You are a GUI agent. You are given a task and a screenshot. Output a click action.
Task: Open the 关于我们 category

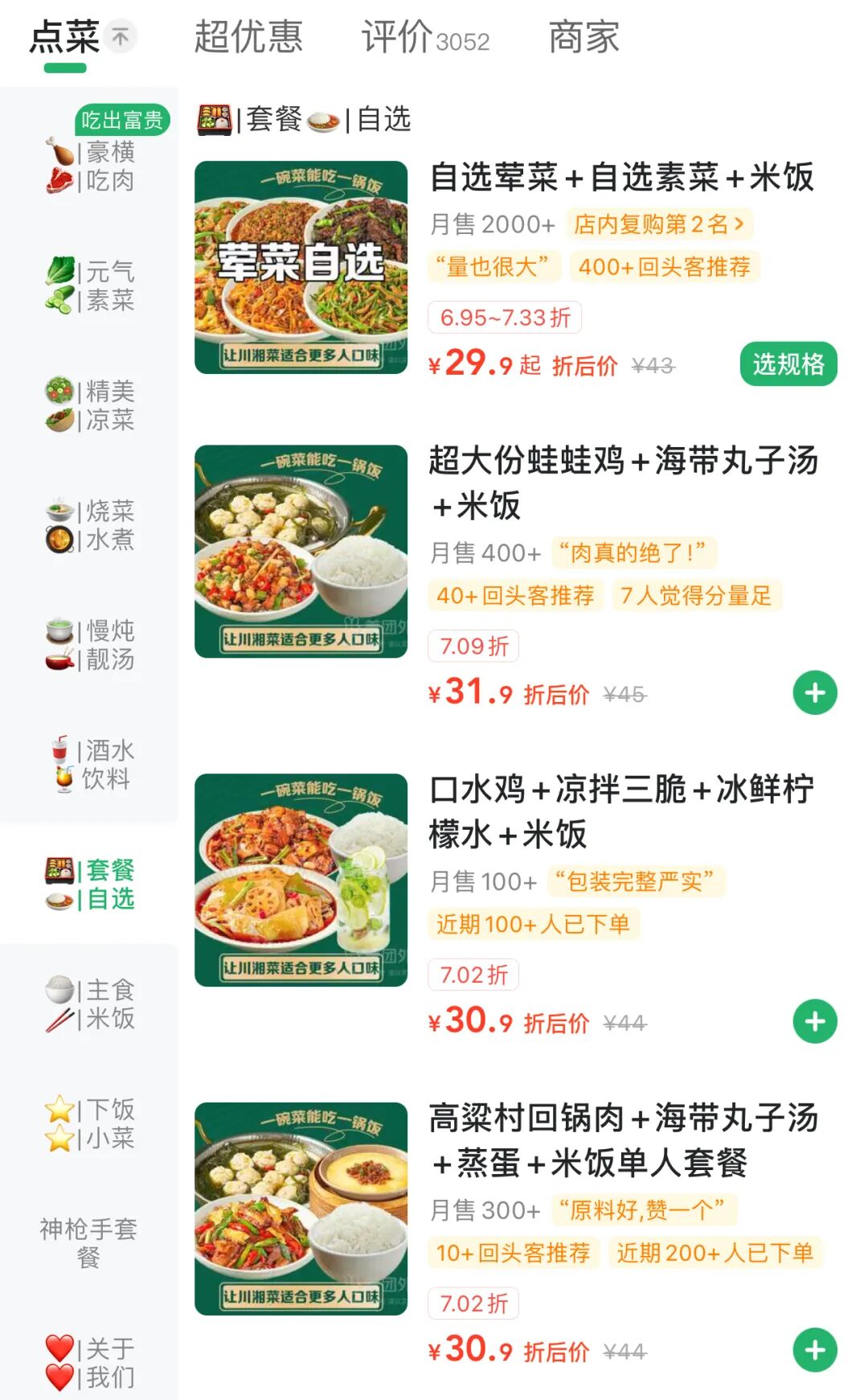[x=90, y=1362]
